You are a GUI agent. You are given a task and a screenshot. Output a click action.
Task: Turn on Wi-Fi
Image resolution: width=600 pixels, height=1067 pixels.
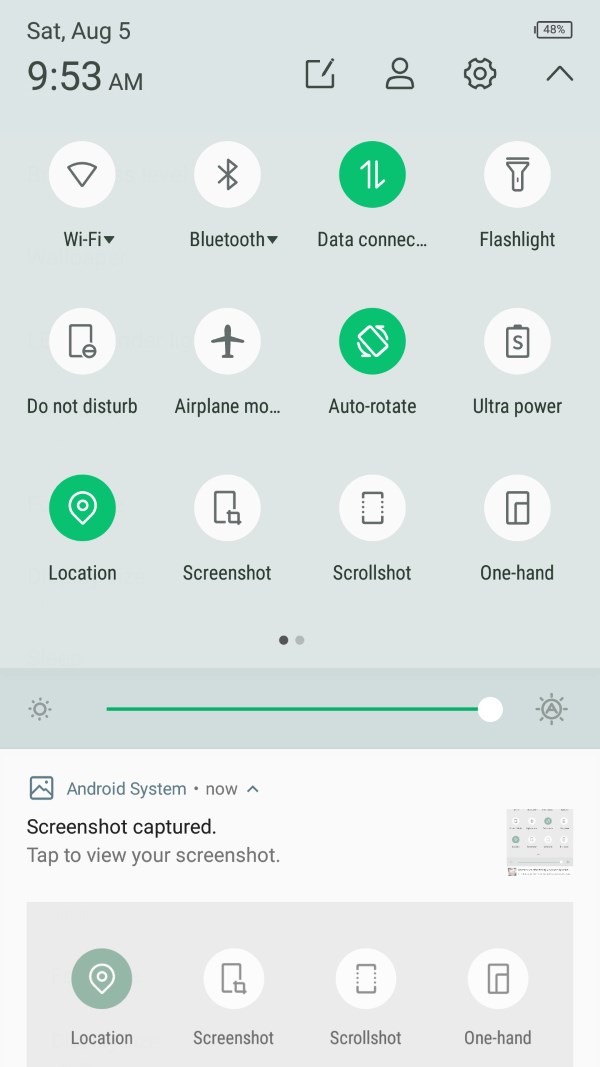click(82, 175)
